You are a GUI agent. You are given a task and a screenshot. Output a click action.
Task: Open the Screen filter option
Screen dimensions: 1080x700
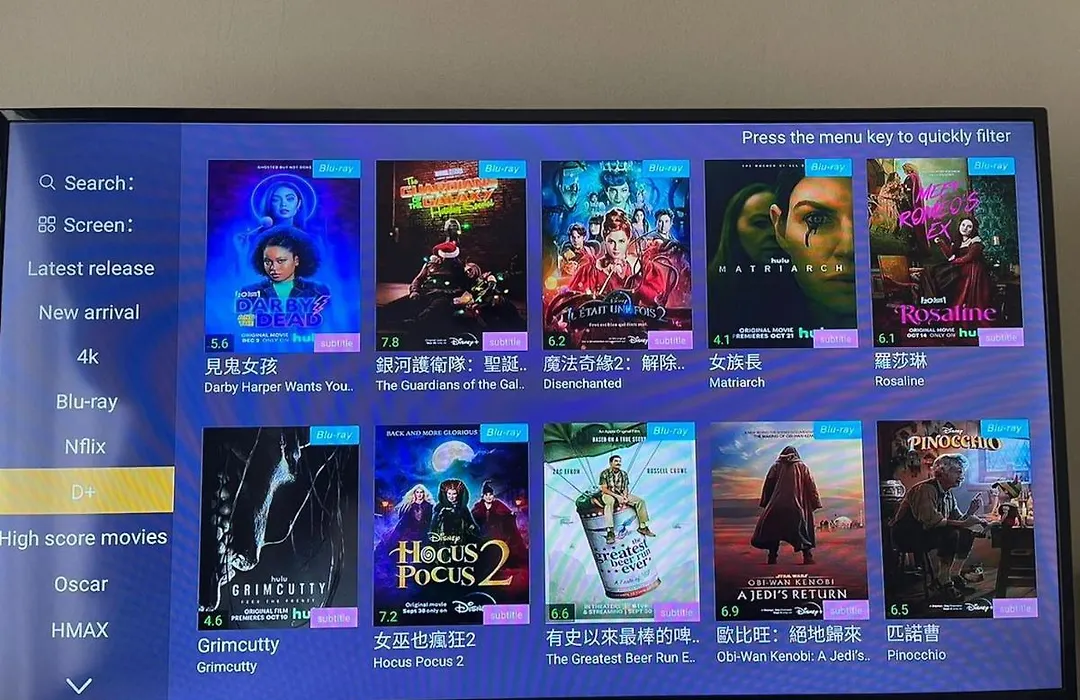(x=86, y=225)
